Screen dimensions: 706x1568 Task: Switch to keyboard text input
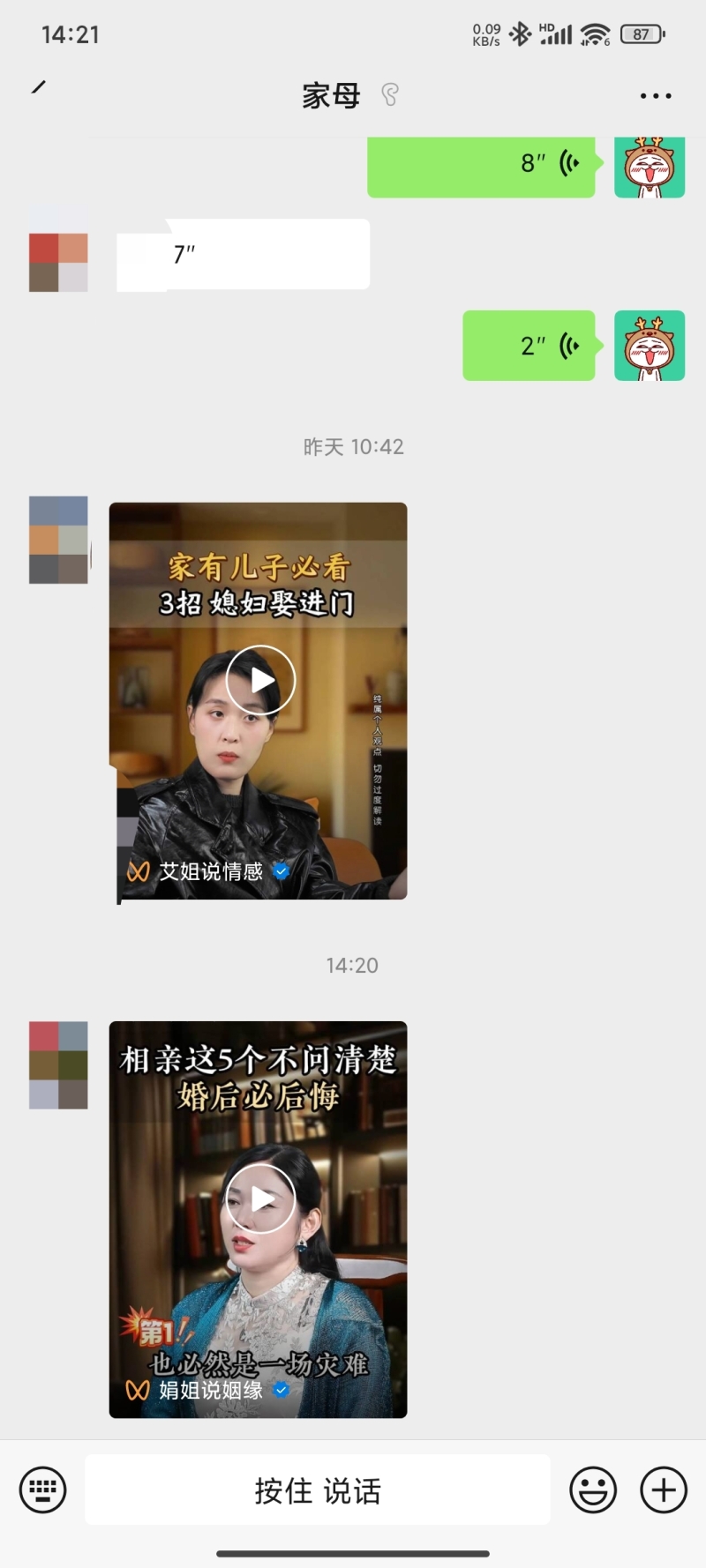coord(43,1490)
